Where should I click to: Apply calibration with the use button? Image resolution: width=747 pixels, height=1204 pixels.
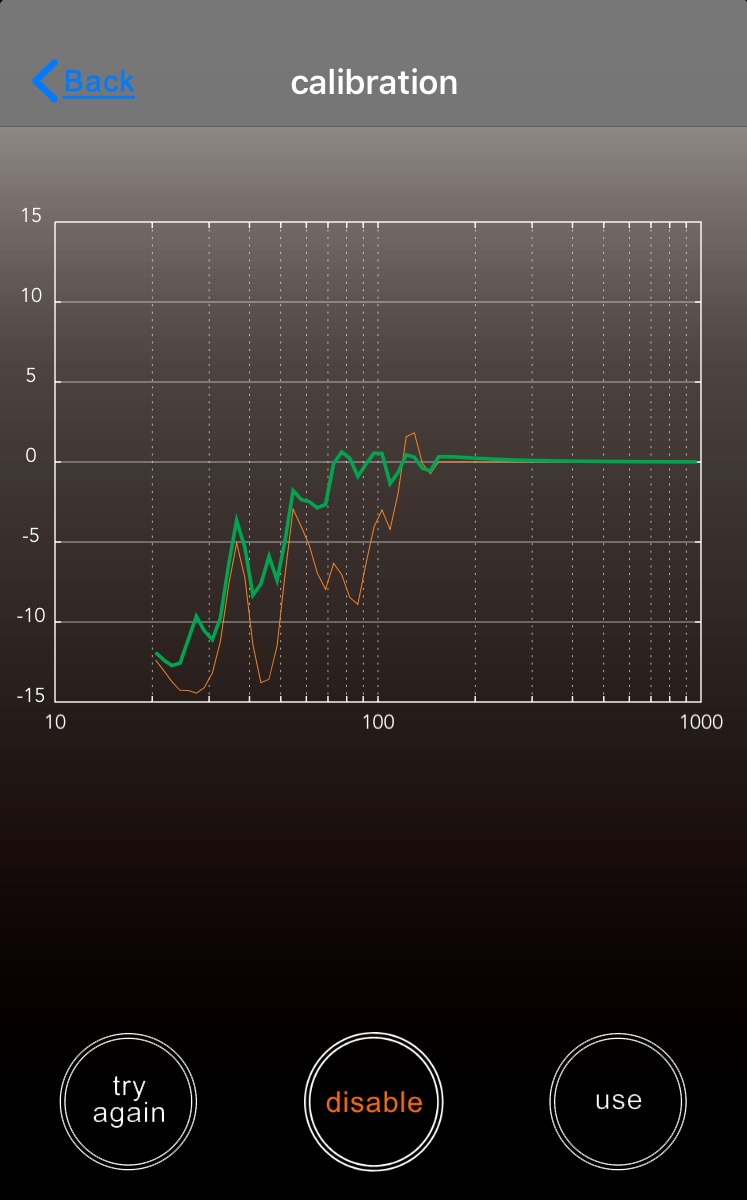[x=618, y=1101]
